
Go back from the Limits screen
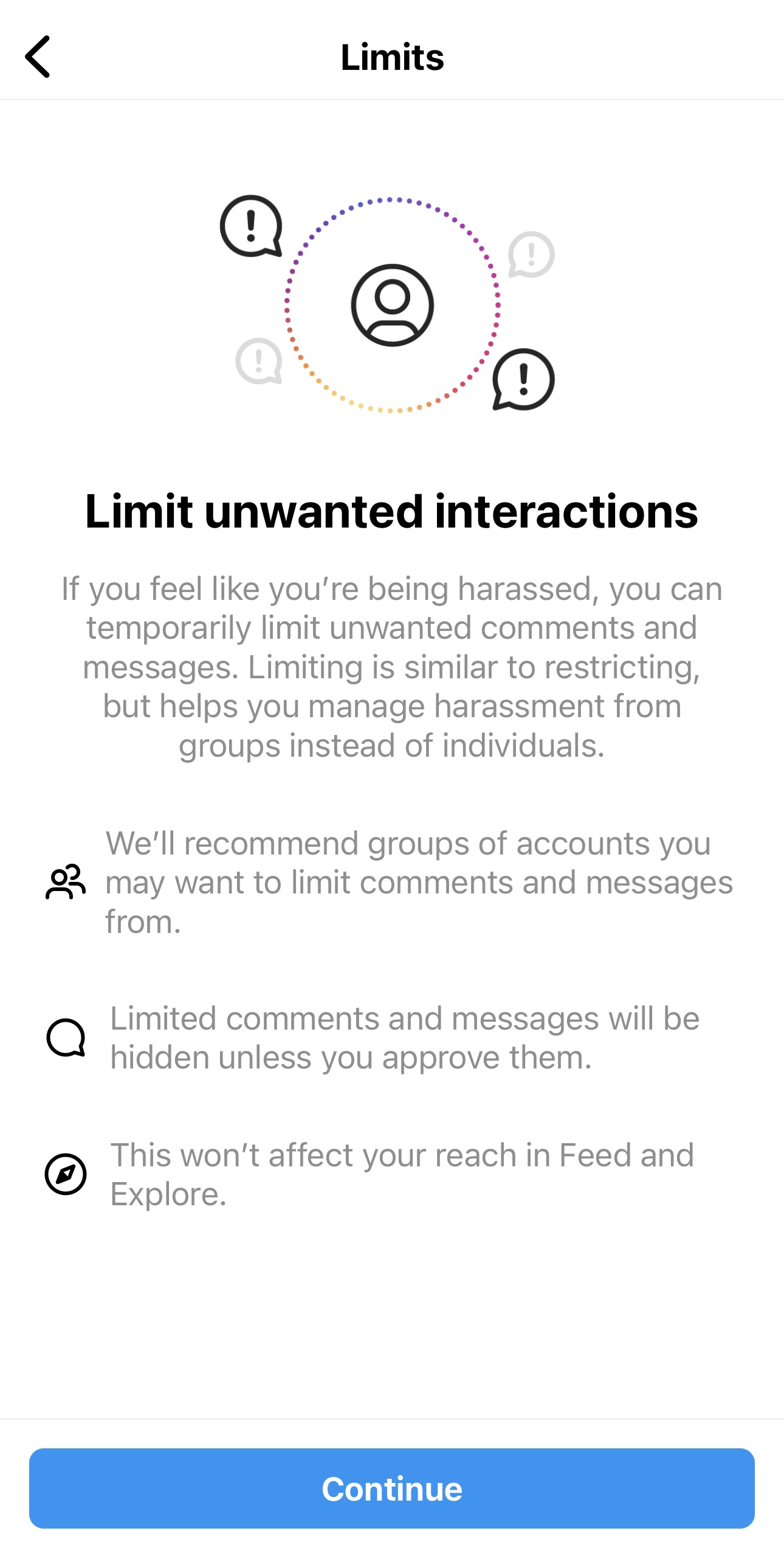coord(38,57)
